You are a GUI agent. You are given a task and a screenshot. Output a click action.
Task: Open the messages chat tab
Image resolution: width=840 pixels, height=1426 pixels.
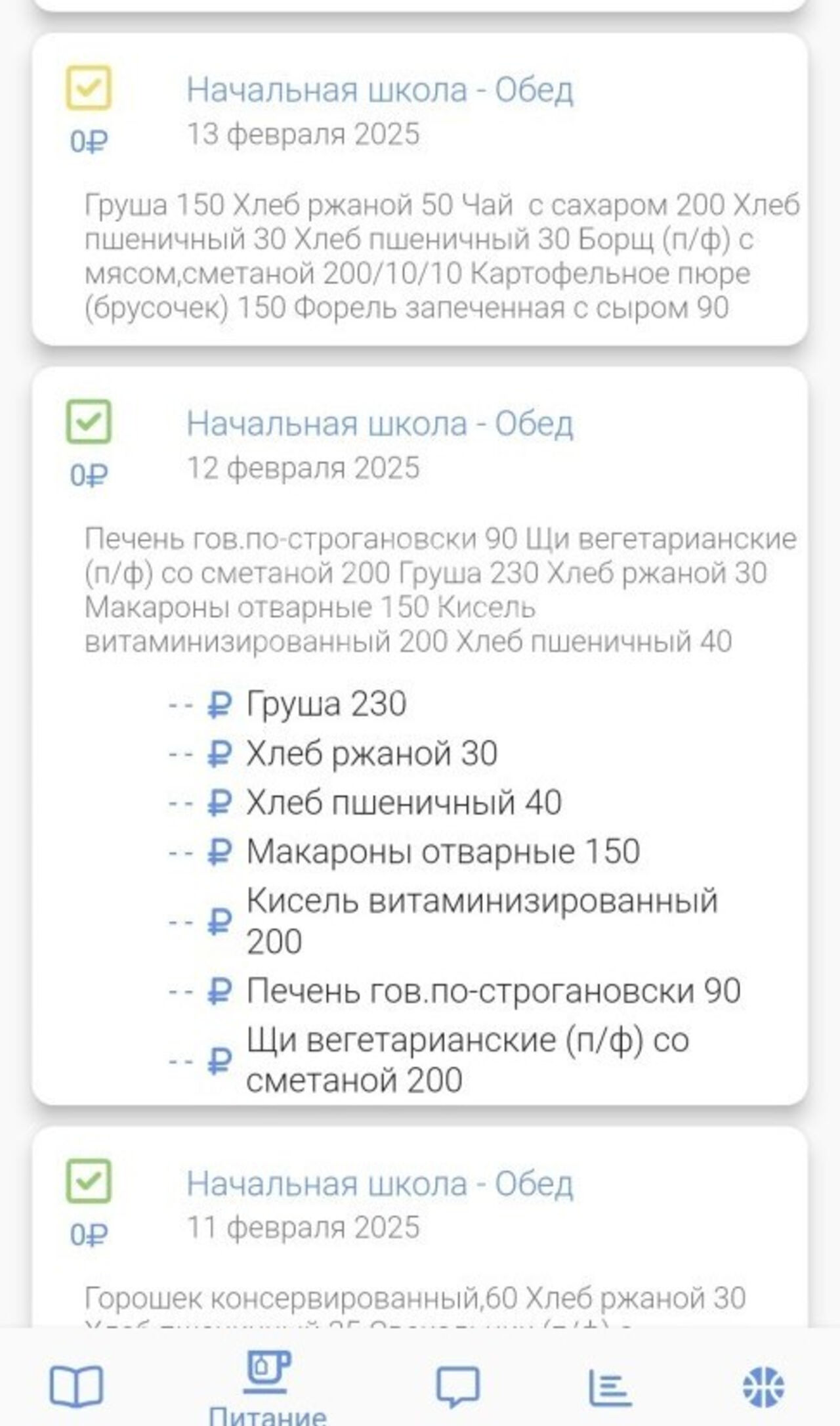[457, 1386]
